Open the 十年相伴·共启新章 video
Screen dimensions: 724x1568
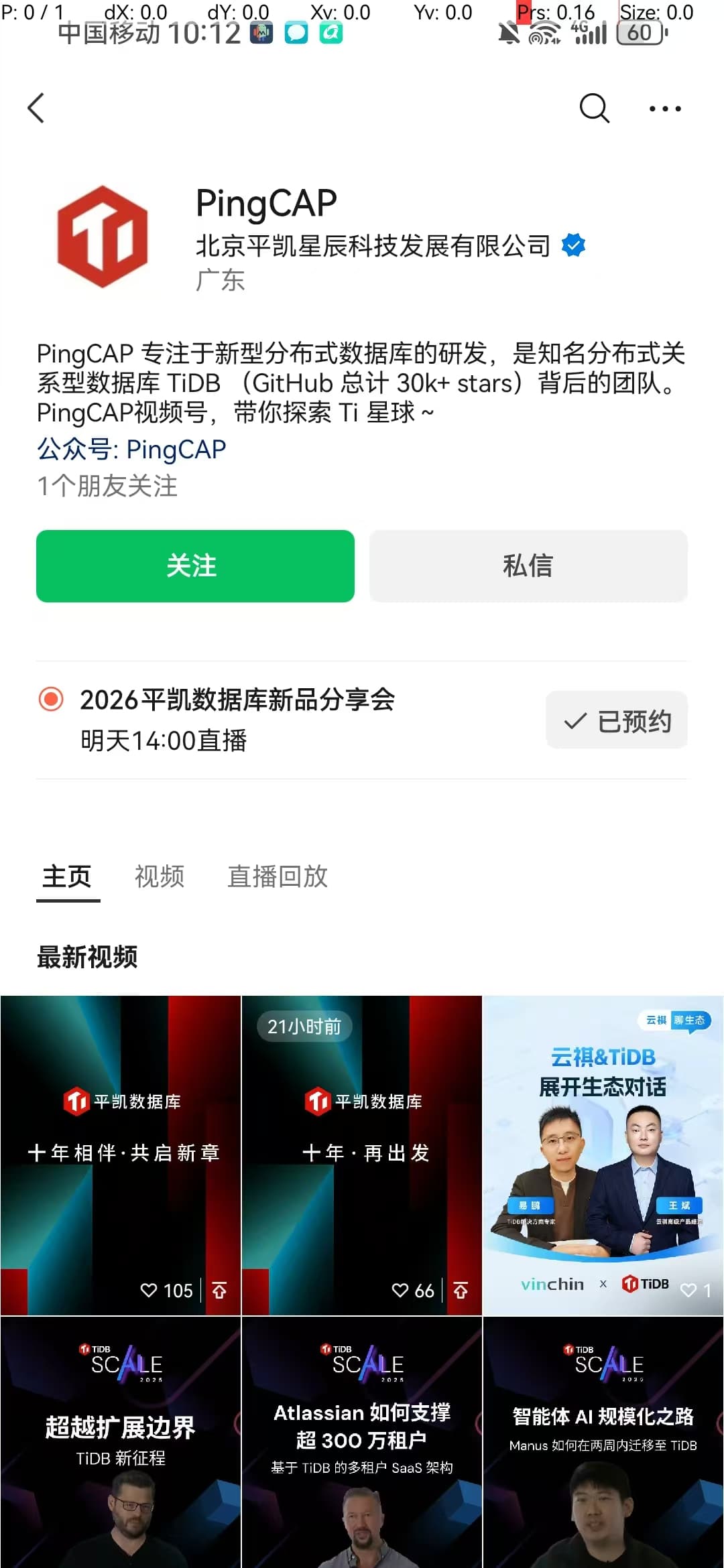pyautogui.click(x=121, y=1153)
